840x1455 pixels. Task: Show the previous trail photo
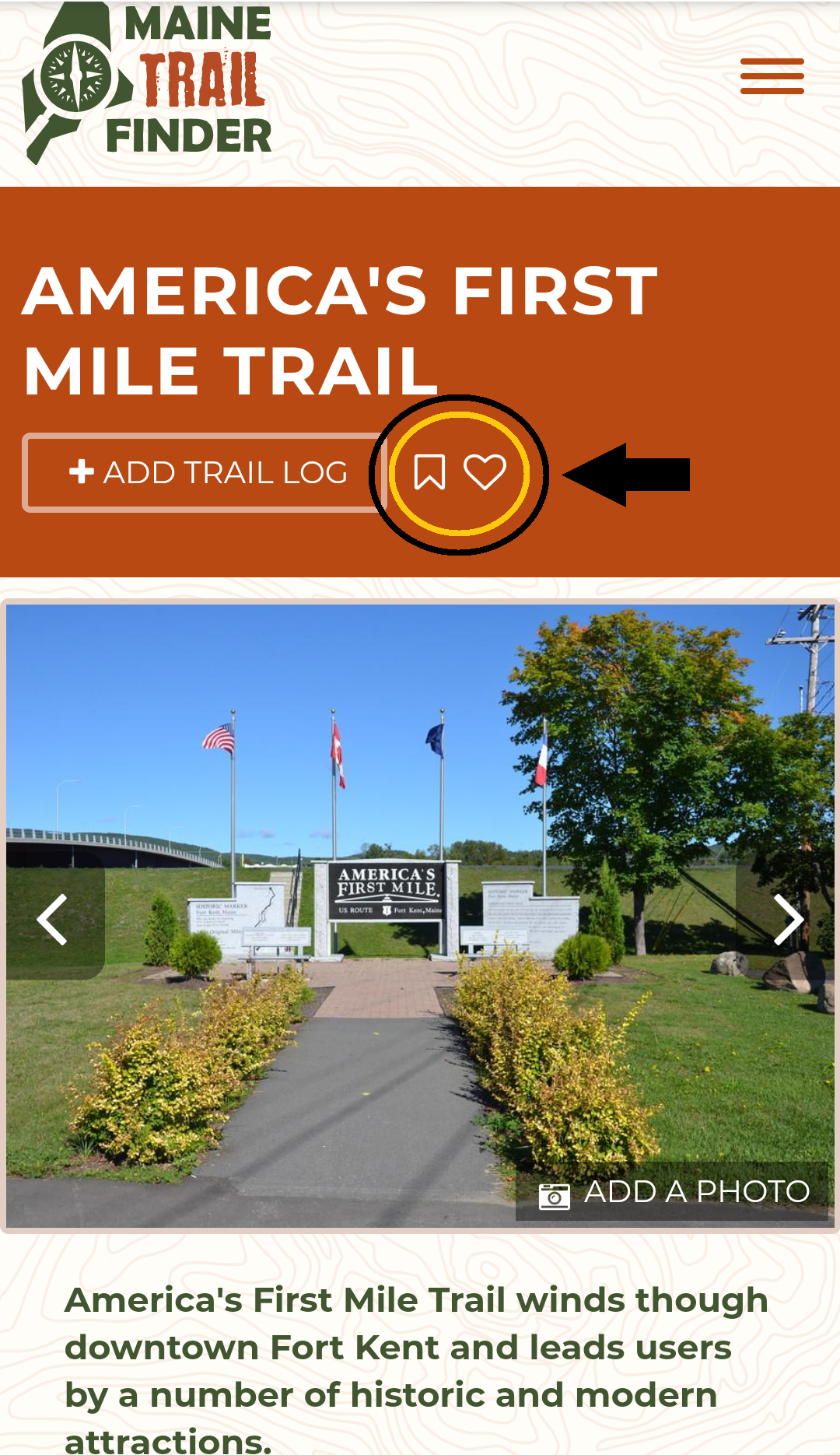[54, 920]
